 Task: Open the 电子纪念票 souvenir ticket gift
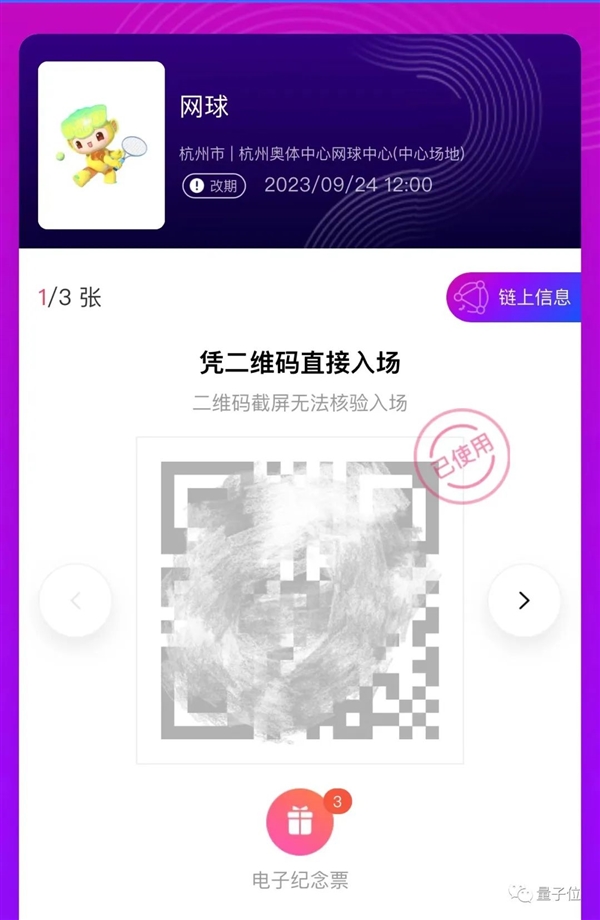[300, 822]
